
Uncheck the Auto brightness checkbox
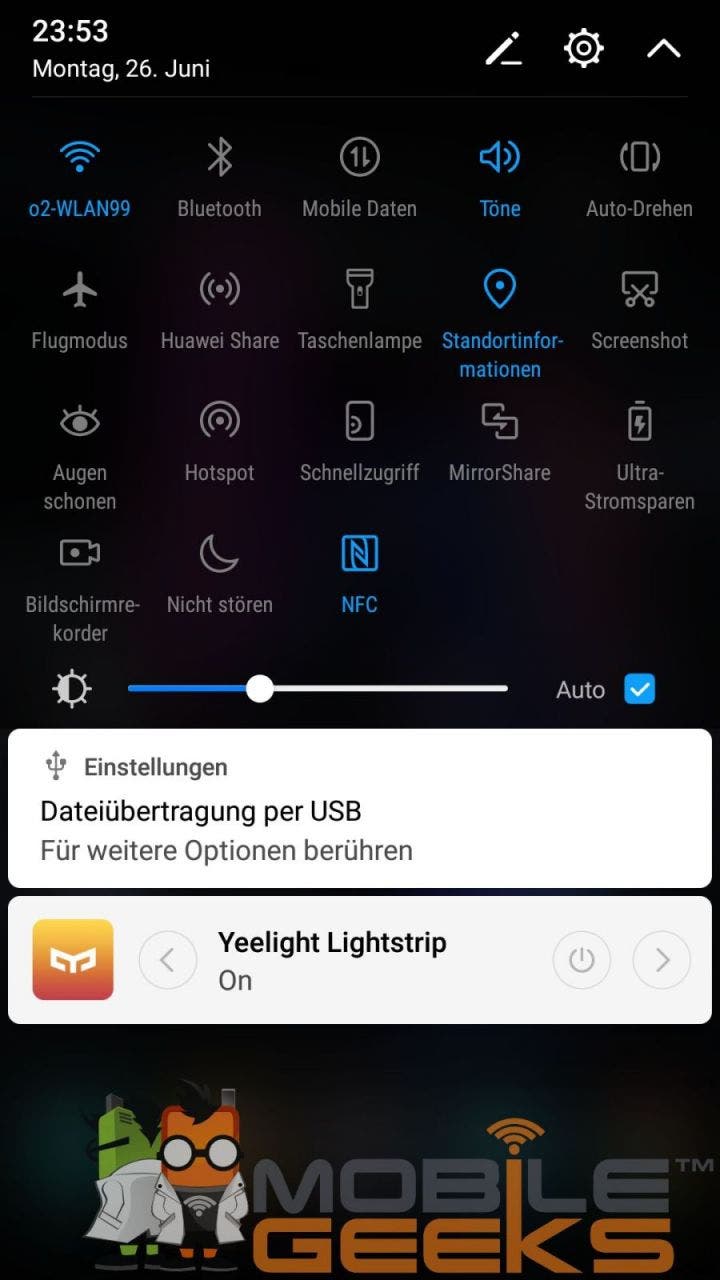point(639,689)
